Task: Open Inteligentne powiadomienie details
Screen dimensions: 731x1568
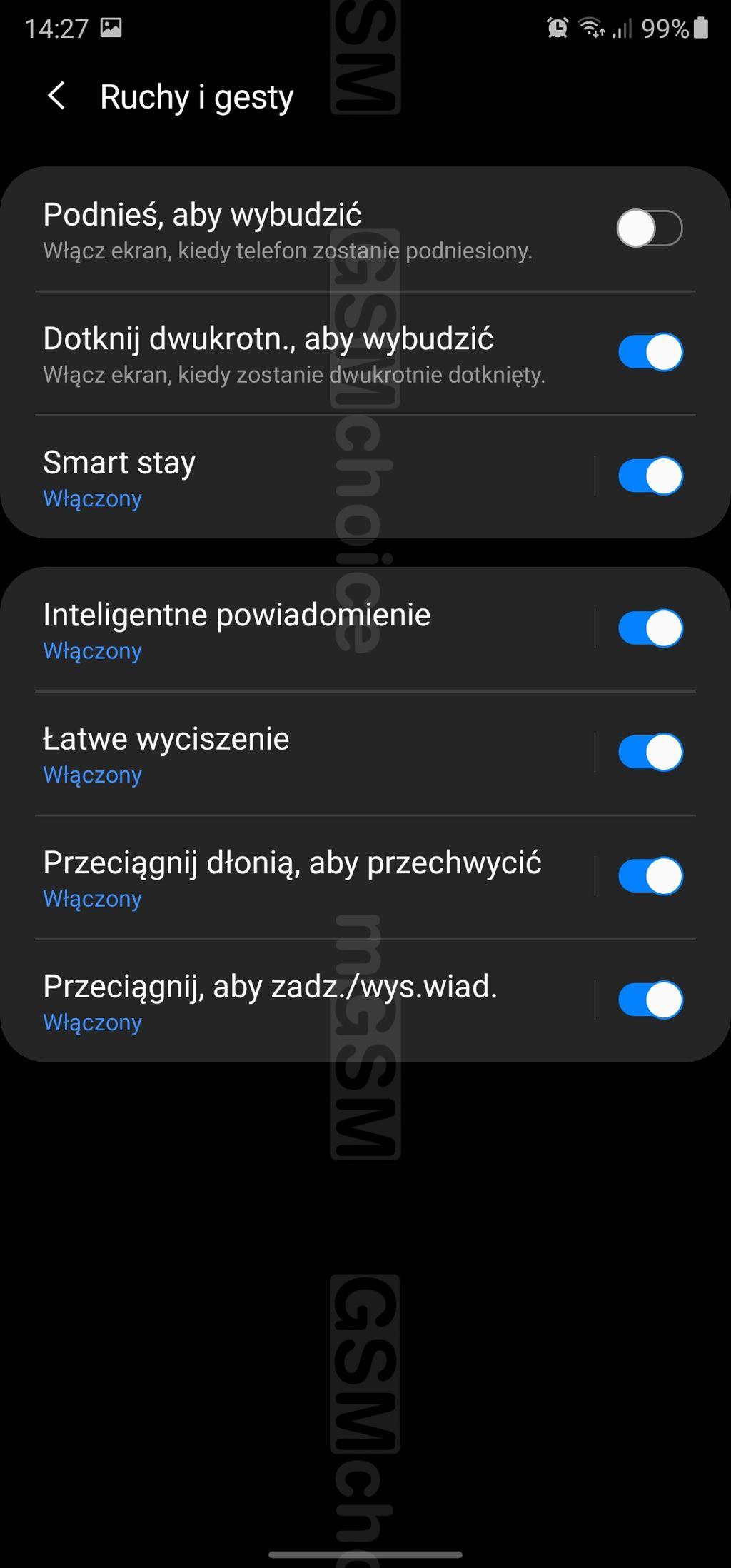Action: coord(286,630)
